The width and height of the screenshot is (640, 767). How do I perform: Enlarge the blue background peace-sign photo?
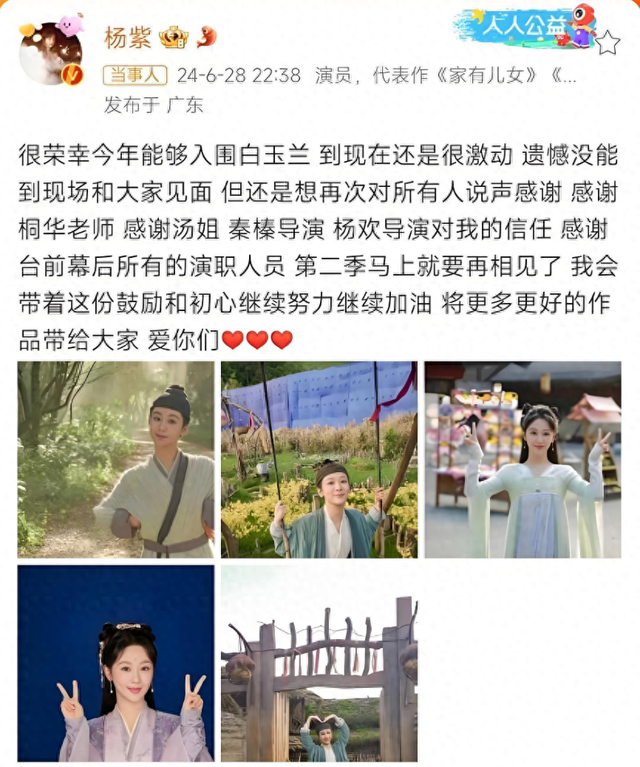coord(116,663)
